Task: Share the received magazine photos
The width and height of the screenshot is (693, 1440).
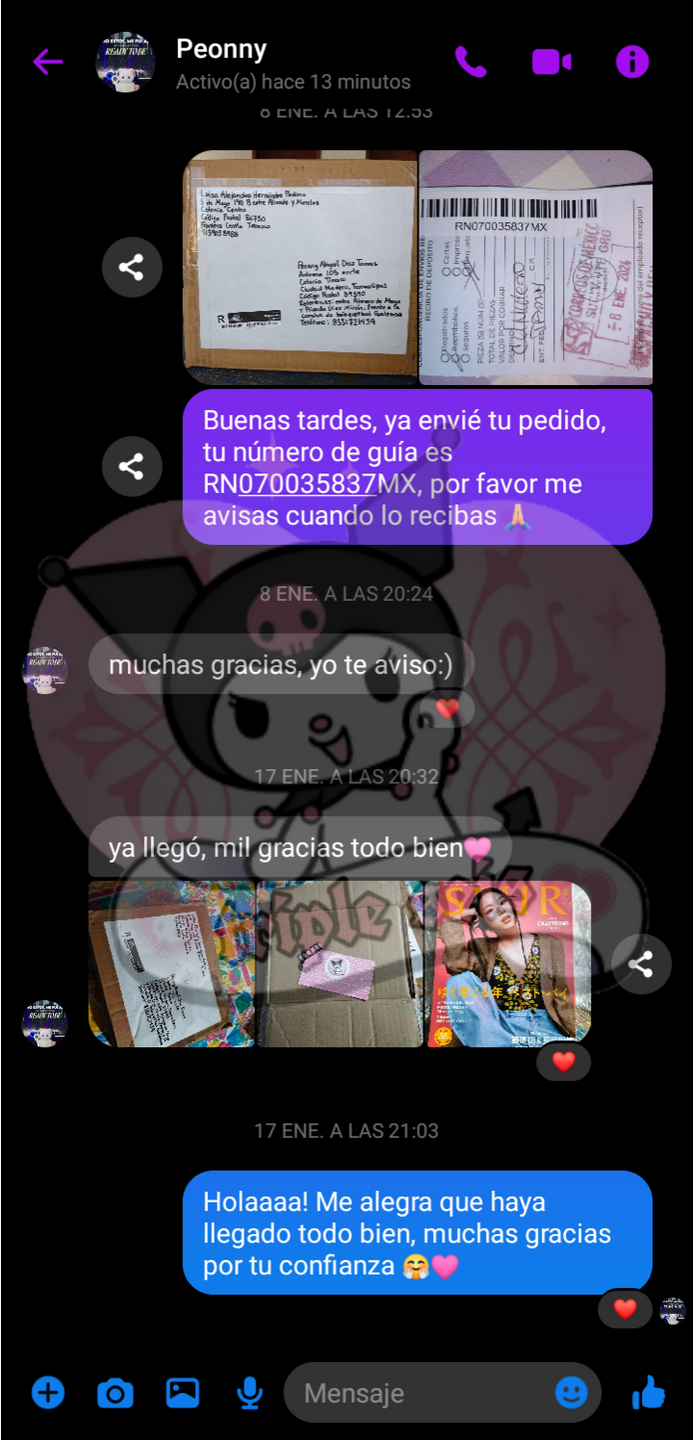Action: [x=641, y=964]
